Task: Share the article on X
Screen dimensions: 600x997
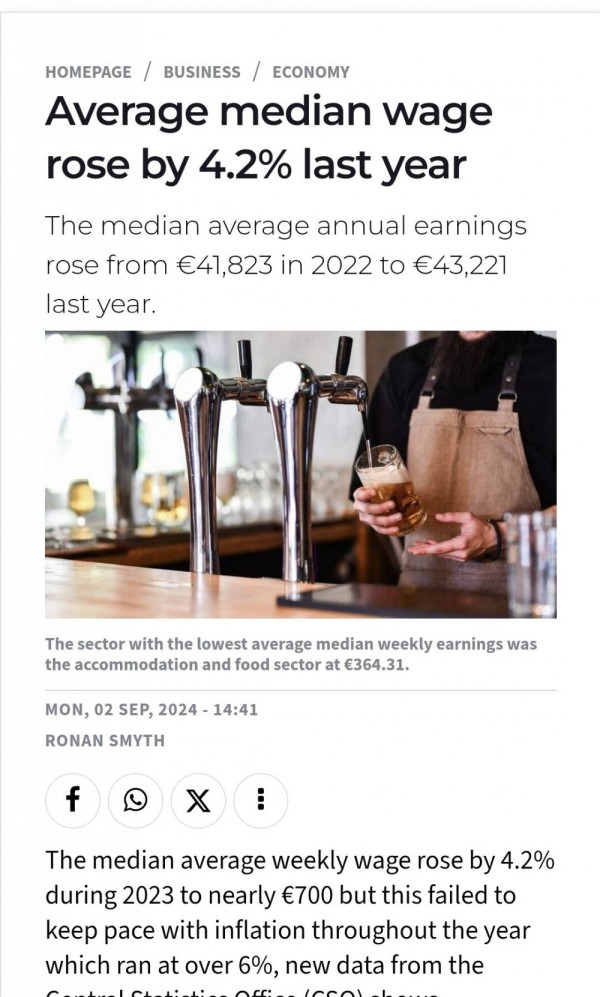Action: [x=198, y=800]
